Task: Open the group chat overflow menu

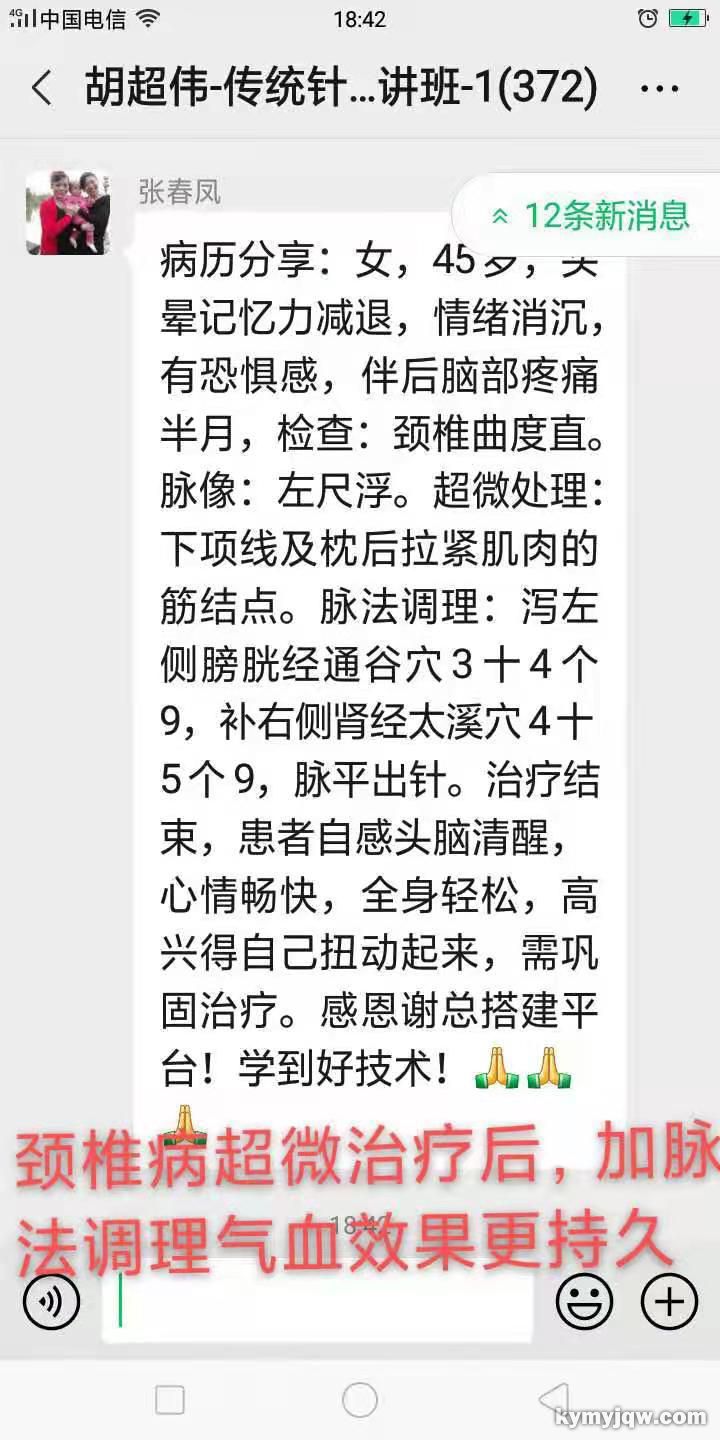Action: tap(658, 89)
